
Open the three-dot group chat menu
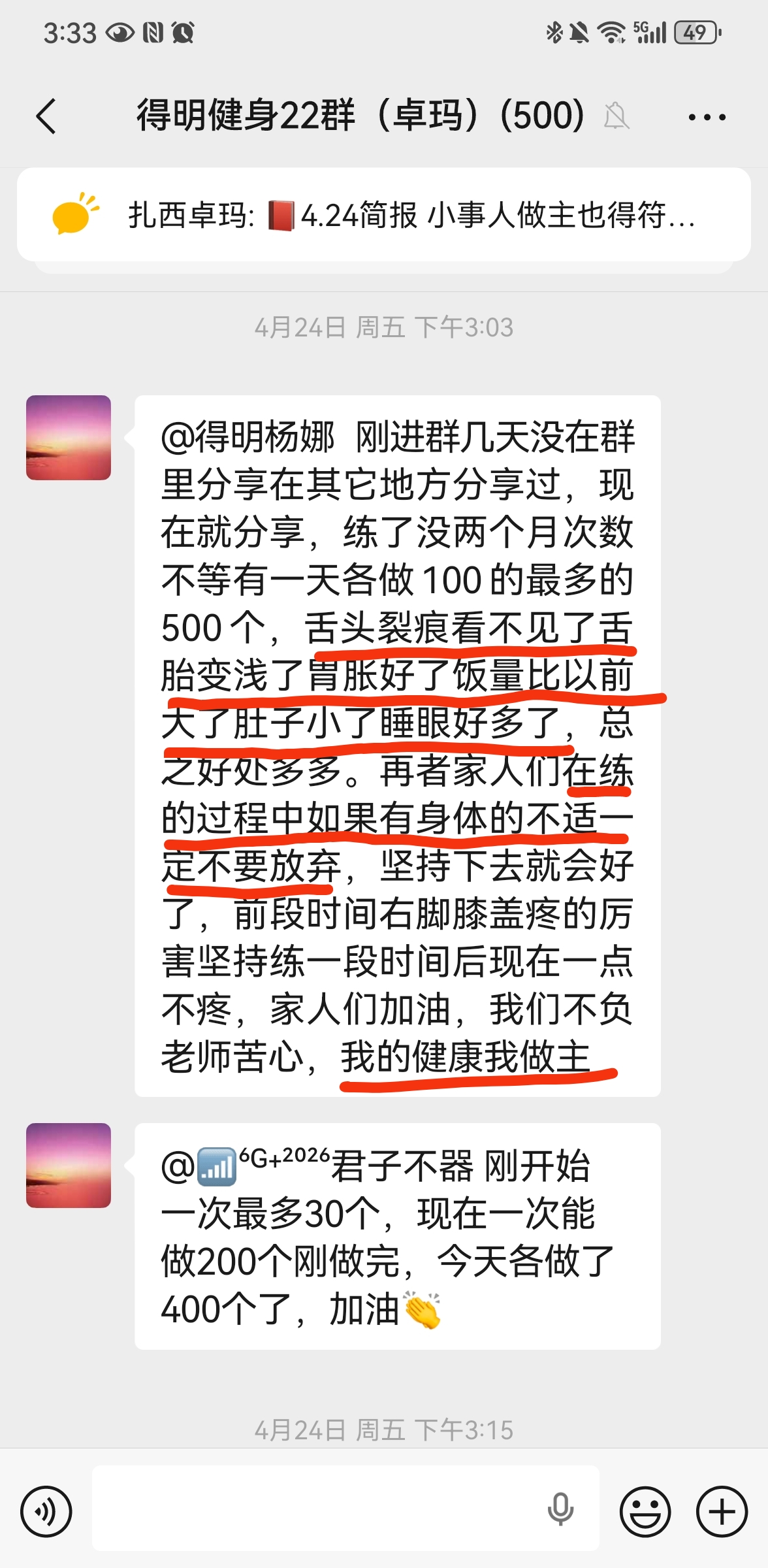[x=707, y=118]
